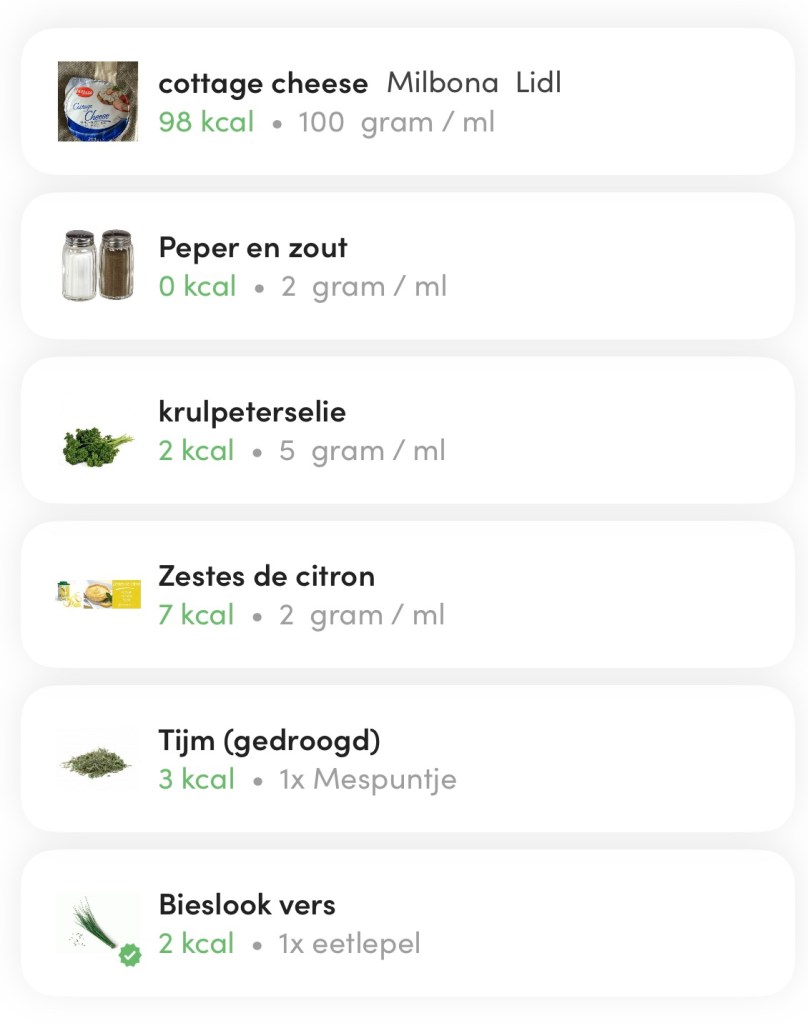Select the Peper en zout ingredient
This screenshot has height=1023, width=808.
click(x=406, y=266)
